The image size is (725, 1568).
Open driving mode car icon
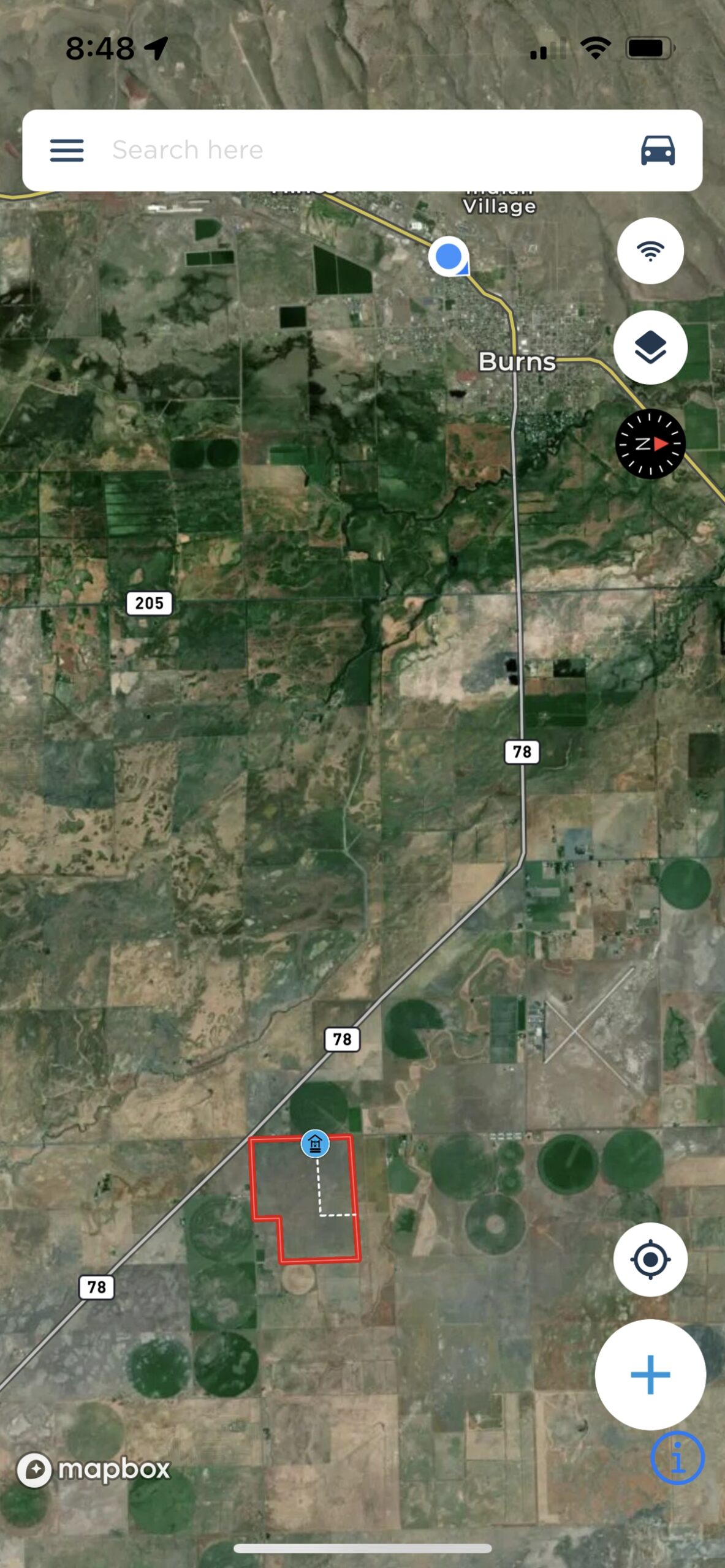pyautogui.click(x=658, y=150)
